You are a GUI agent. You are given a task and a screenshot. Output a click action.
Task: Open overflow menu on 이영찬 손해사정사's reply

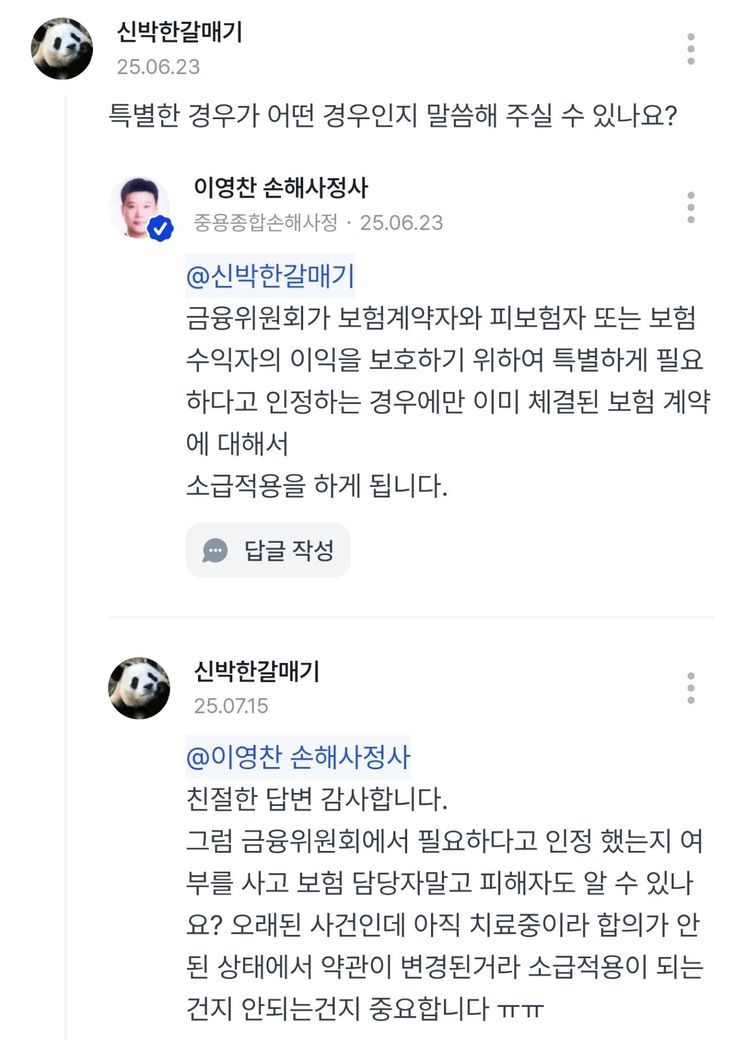pos(691,206)
